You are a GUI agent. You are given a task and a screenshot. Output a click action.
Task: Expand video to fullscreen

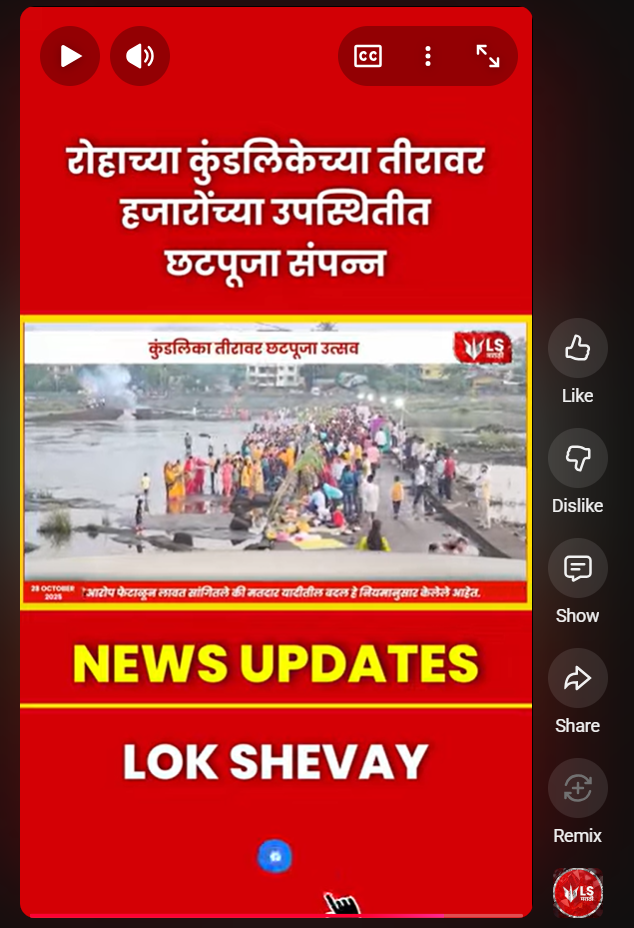488,56
